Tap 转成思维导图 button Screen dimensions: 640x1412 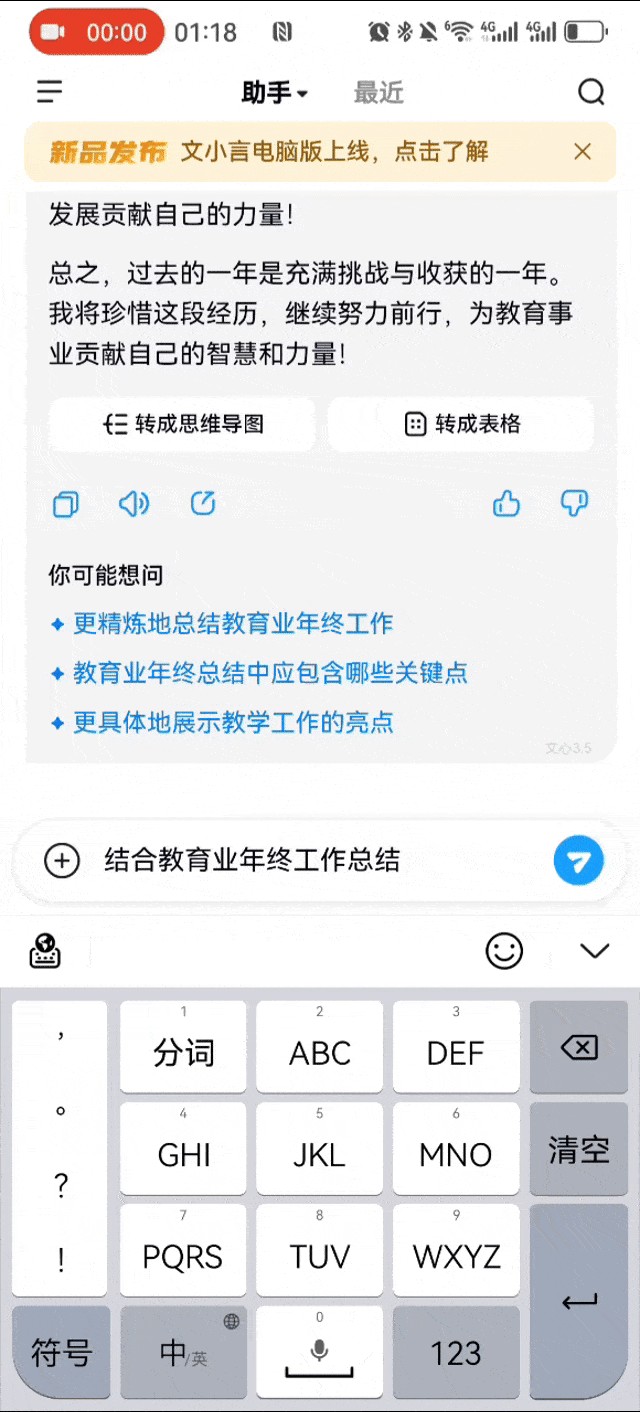[183, 424]
